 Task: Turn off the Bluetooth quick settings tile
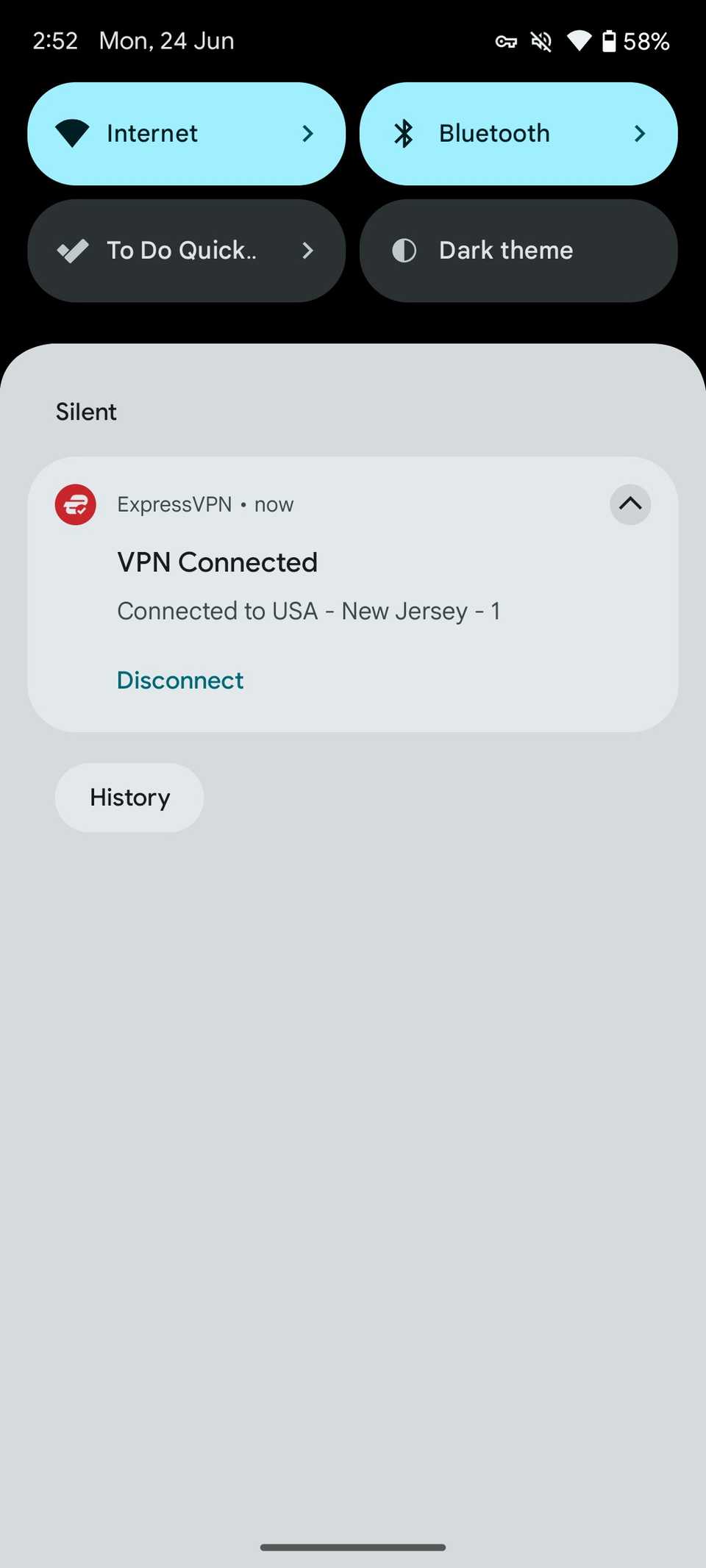[x=494, y=133]
